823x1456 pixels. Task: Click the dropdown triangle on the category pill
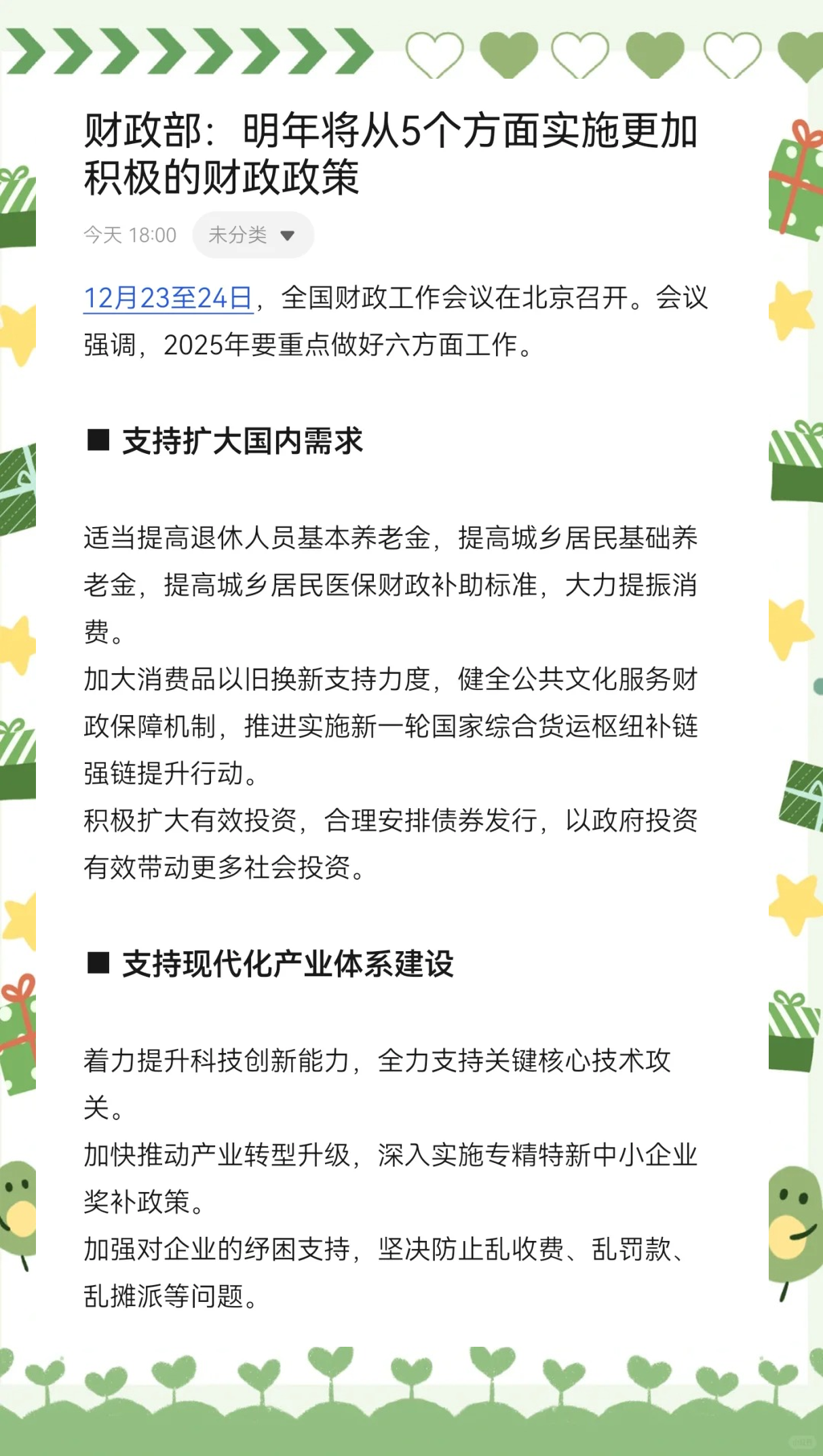tap(288, 236)
